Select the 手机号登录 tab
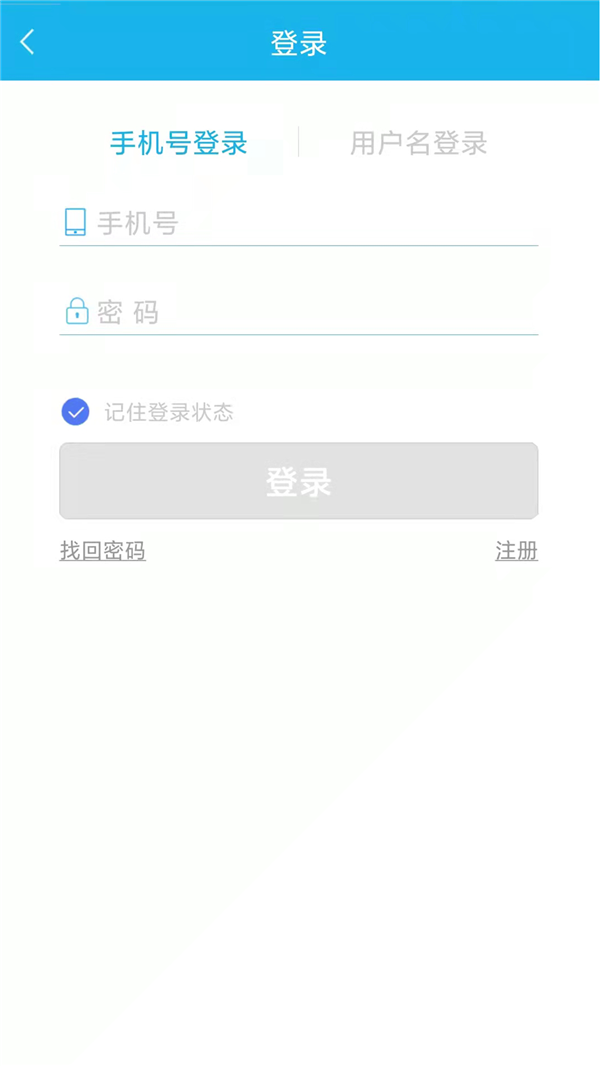The image size is (600, 1066). point(179,144)
